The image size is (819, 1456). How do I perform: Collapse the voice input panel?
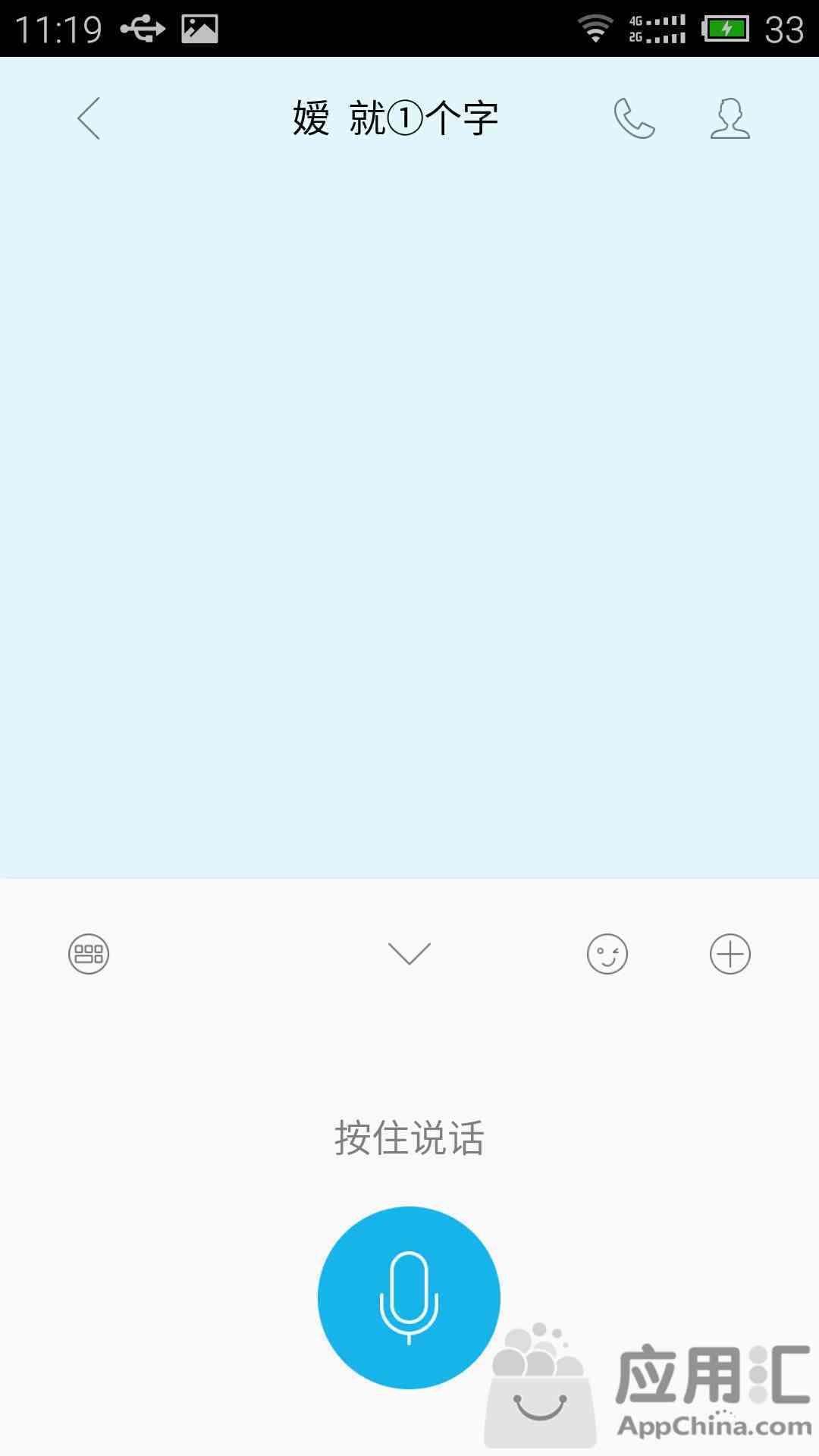[409, 953]
